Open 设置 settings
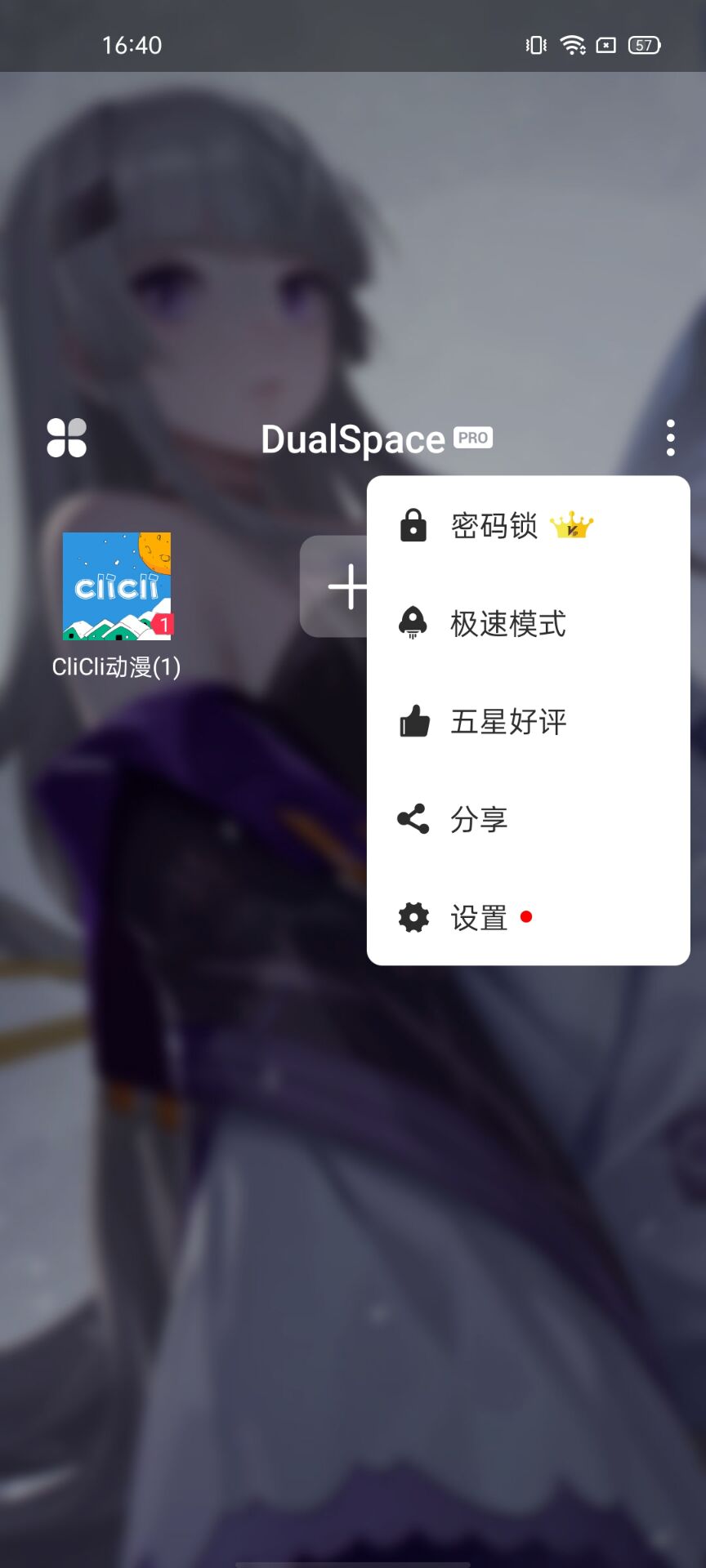The width and height of the screenshot is (706, 1568). tap(479, 918)
